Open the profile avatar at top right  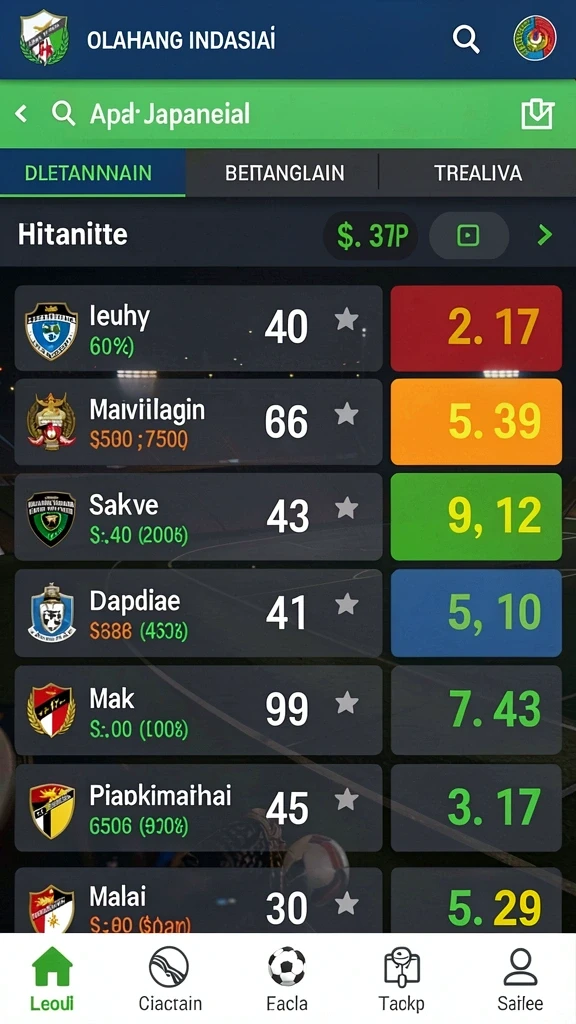point(534,39)
